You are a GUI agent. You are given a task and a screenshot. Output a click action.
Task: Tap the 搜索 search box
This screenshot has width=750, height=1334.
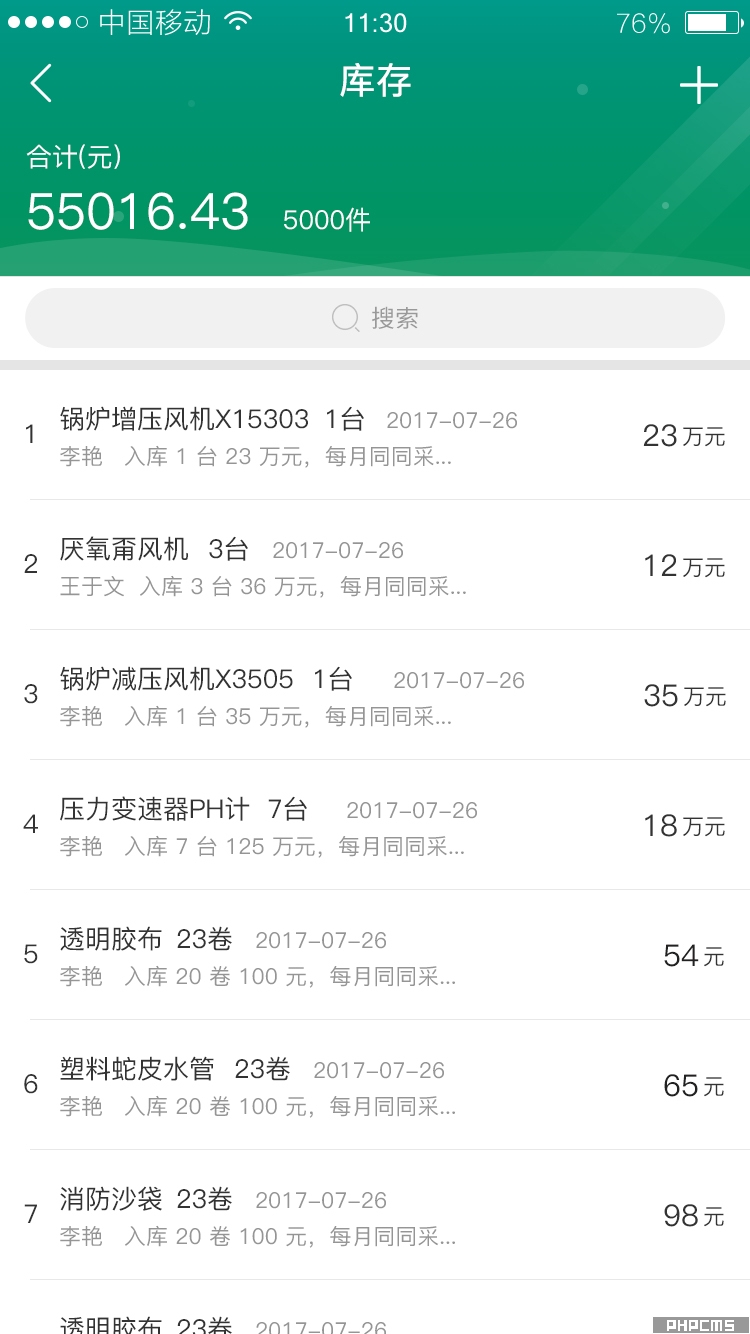coord(375,318)
